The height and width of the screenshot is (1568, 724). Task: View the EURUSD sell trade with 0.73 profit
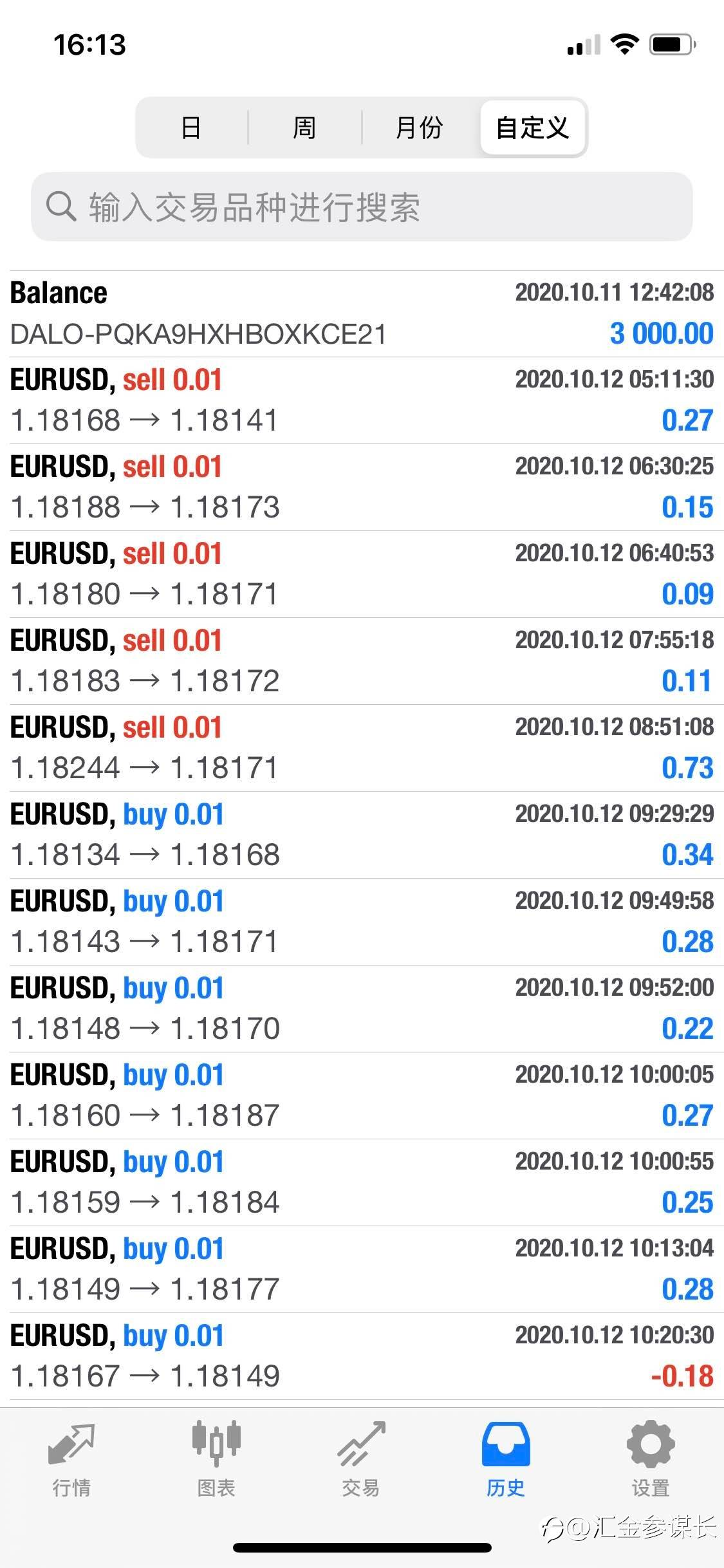(x=362, y=748)
